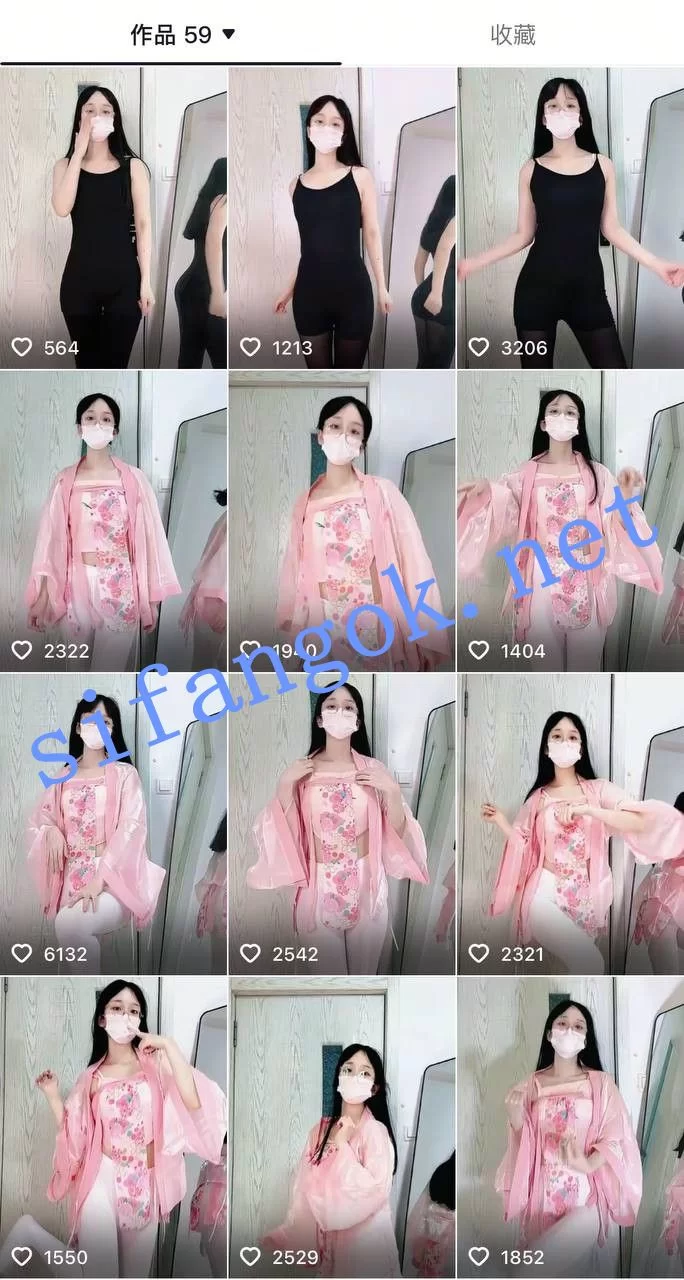Image resolution: width=684 pixels, height=1280 pixels.
Task: Switch to the 收藏 tab
Action: tap(513, 35)
